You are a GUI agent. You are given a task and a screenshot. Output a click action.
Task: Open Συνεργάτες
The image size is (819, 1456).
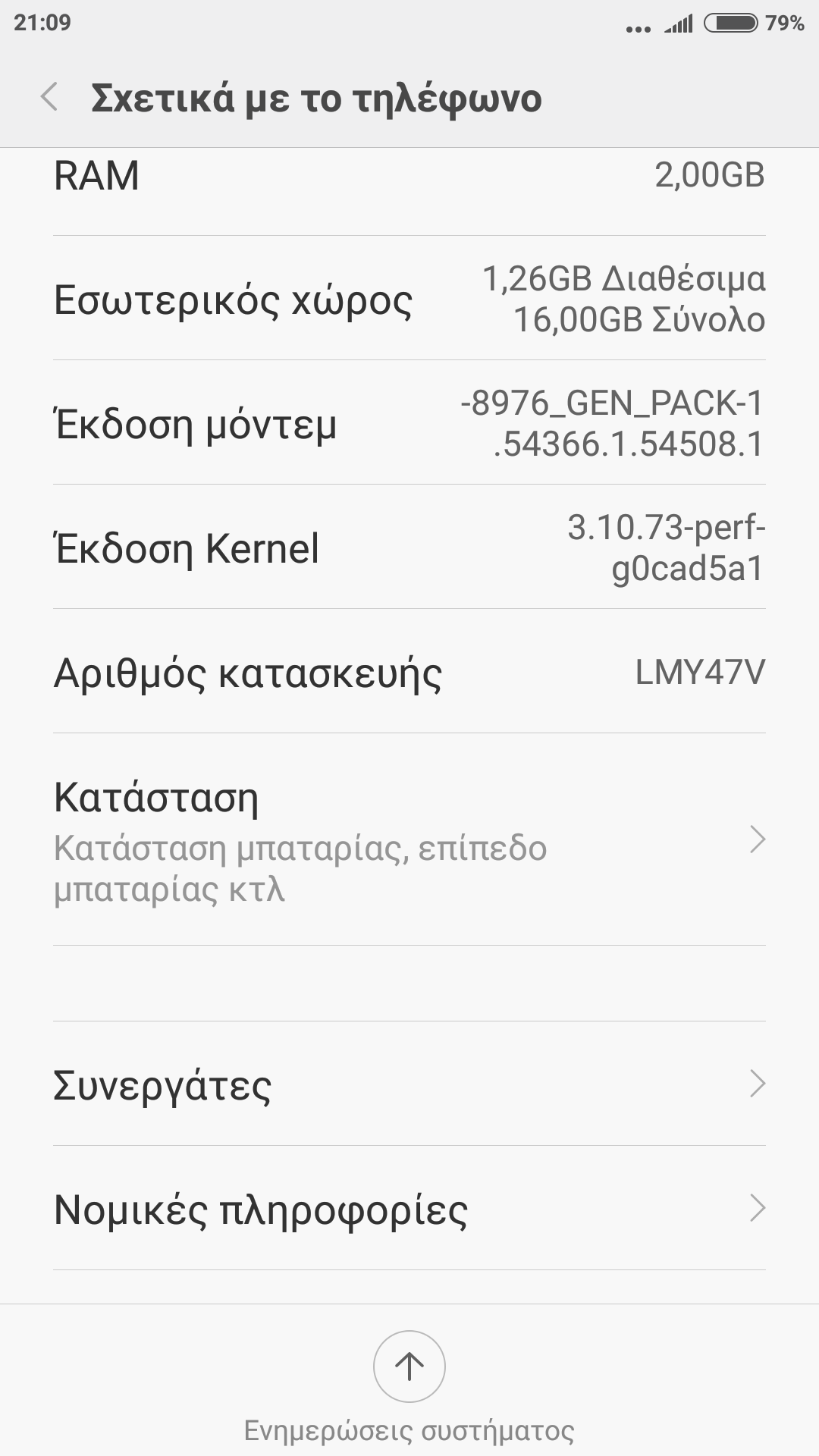(x=409, y=1084)
